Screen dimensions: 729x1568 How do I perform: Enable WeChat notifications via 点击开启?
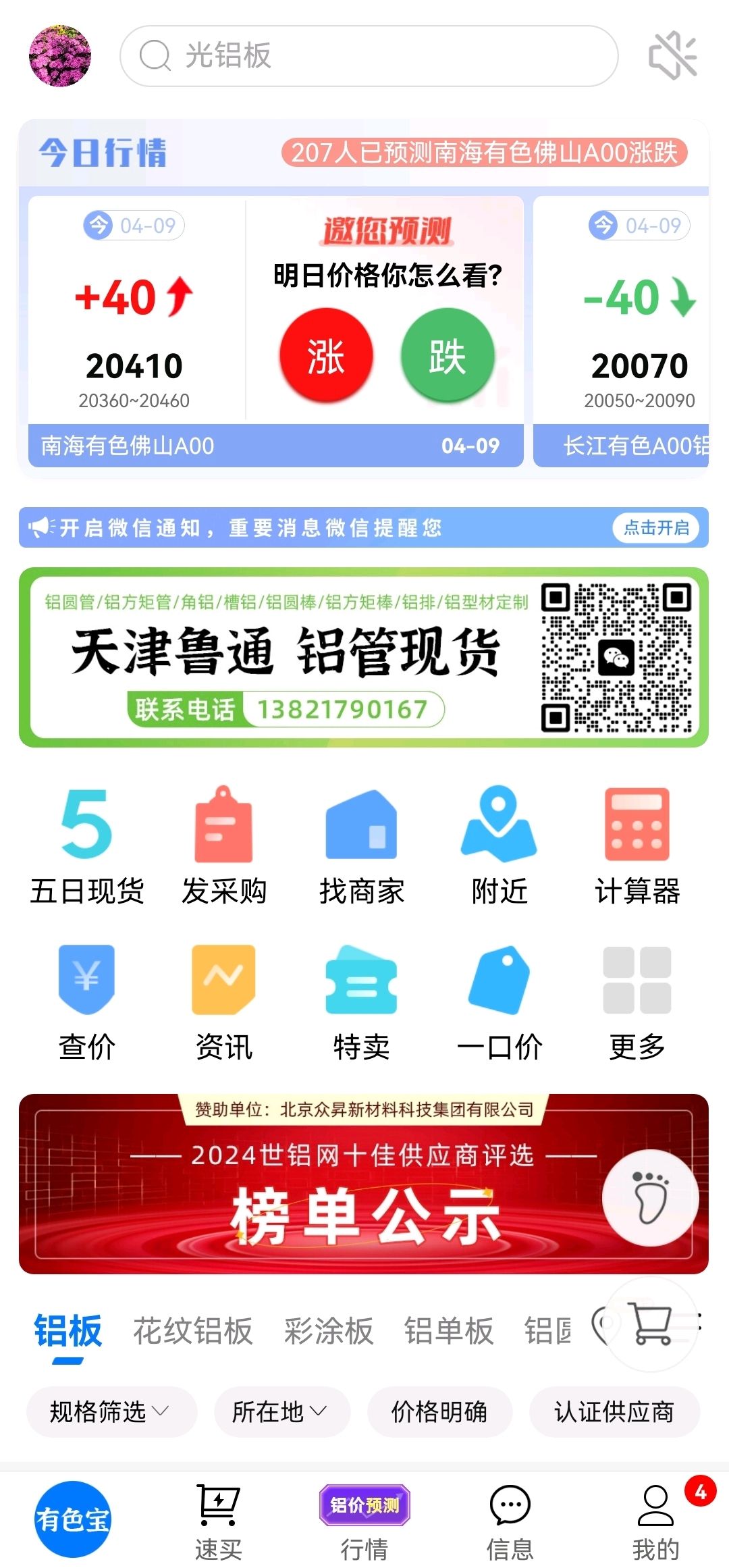pos(656,527)
